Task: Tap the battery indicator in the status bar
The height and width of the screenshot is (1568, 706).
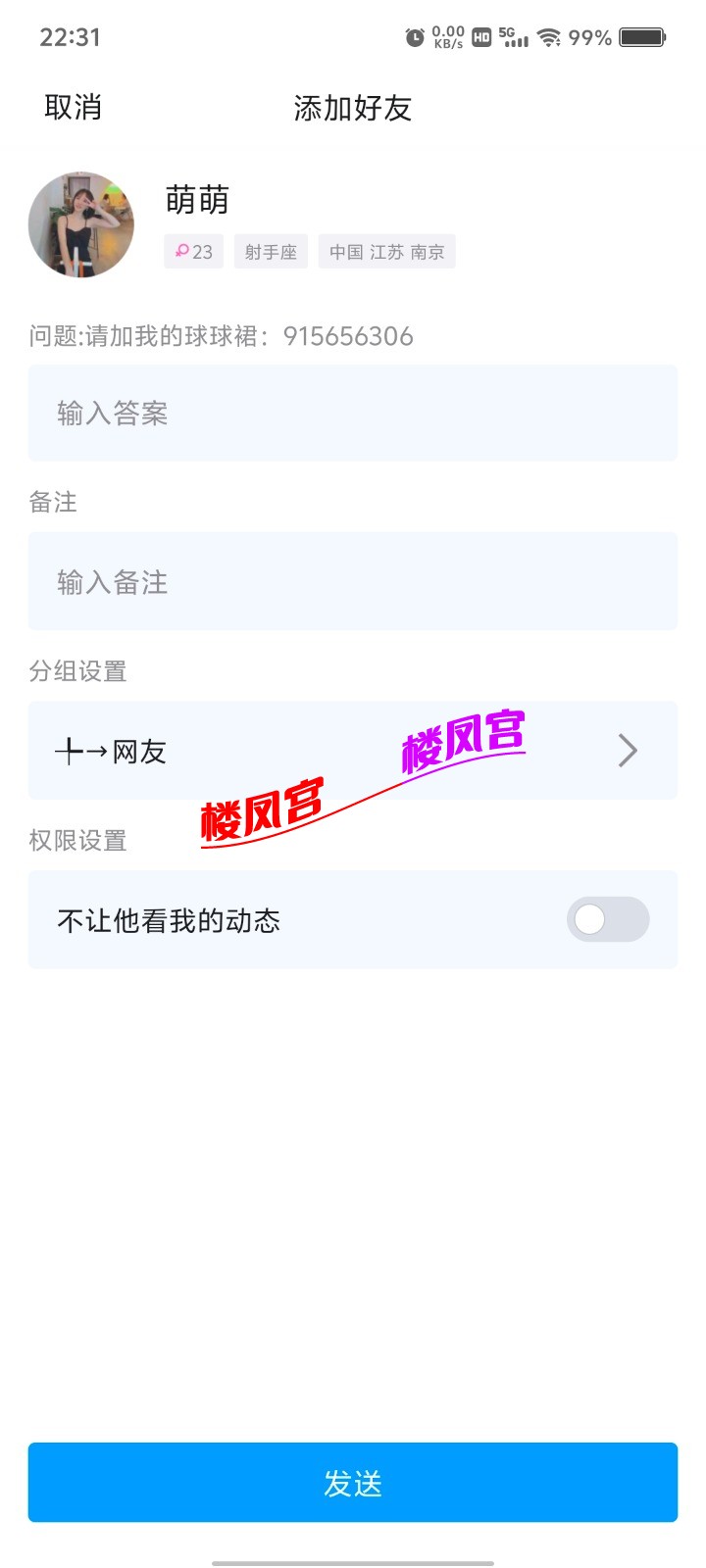Action: coord(642,37)
